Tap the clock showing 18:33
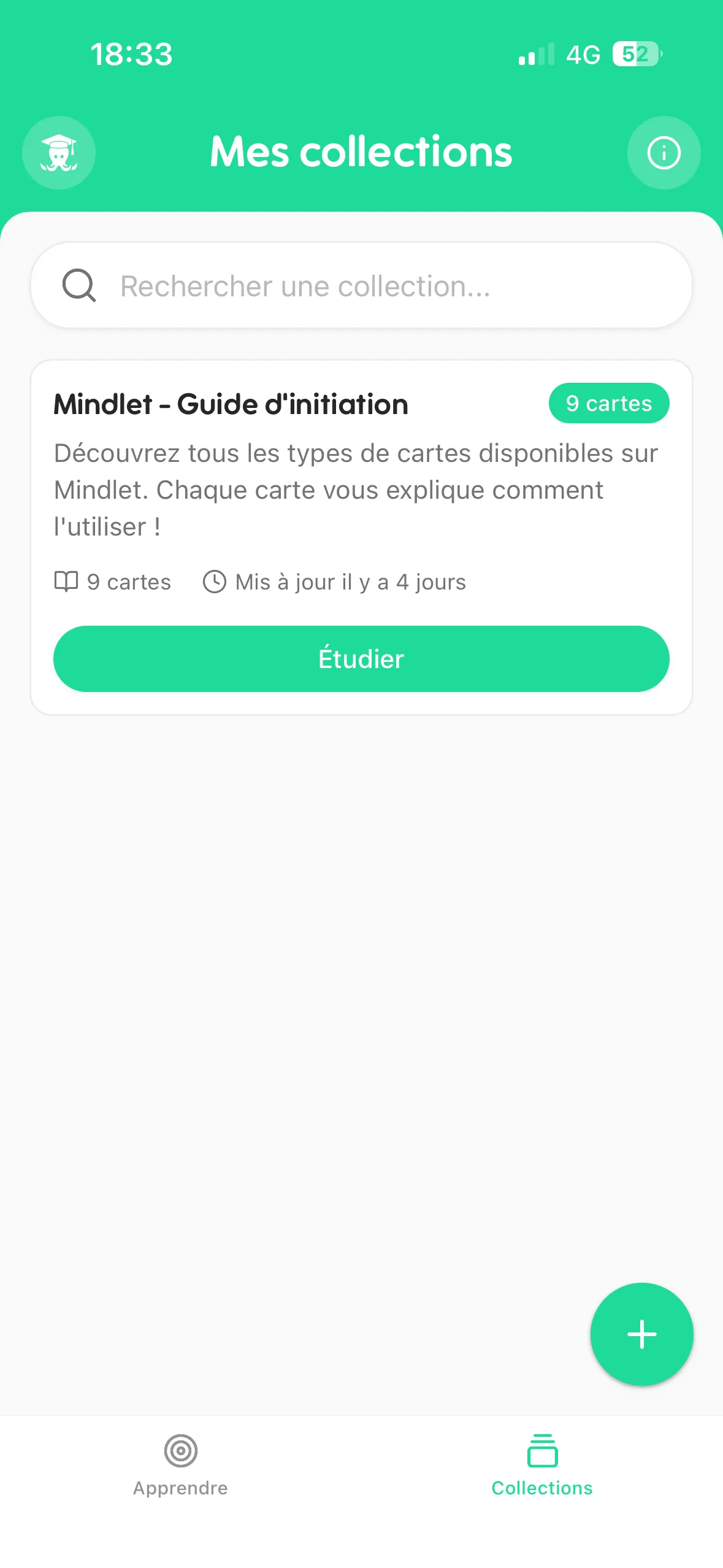Viewport: 723px width, 1568px height. point(132,55)
